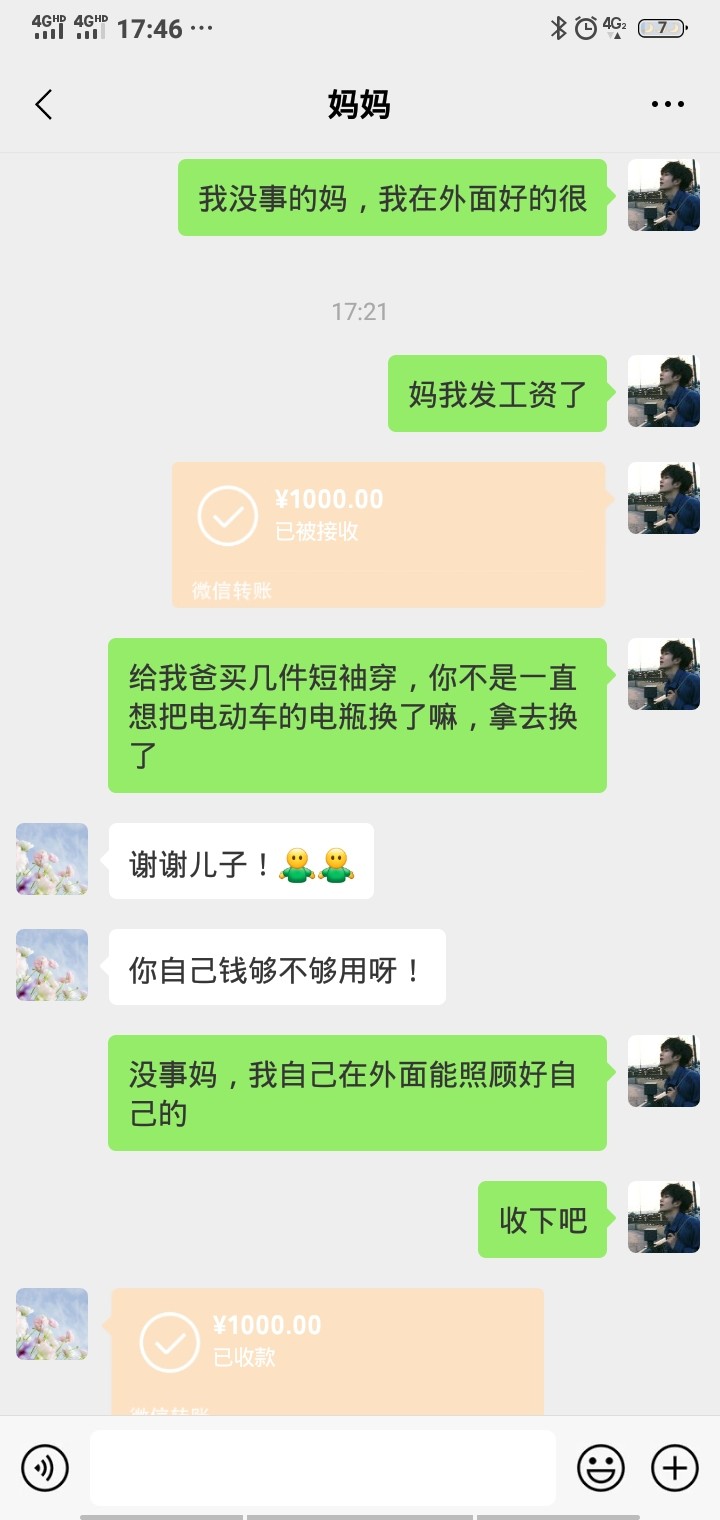Switch to voice message input
Screen dimensions: 720x1520
pos(45,1468)
